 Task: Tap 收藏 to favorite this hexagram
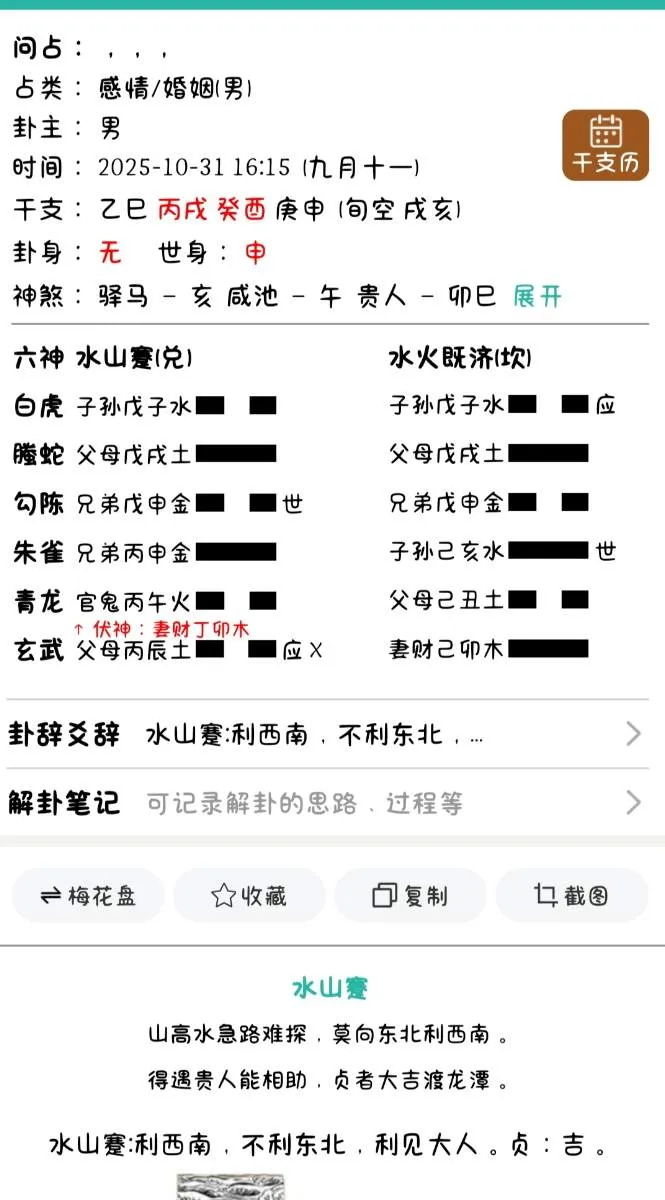pyautogui.click(x=250, y=896)
